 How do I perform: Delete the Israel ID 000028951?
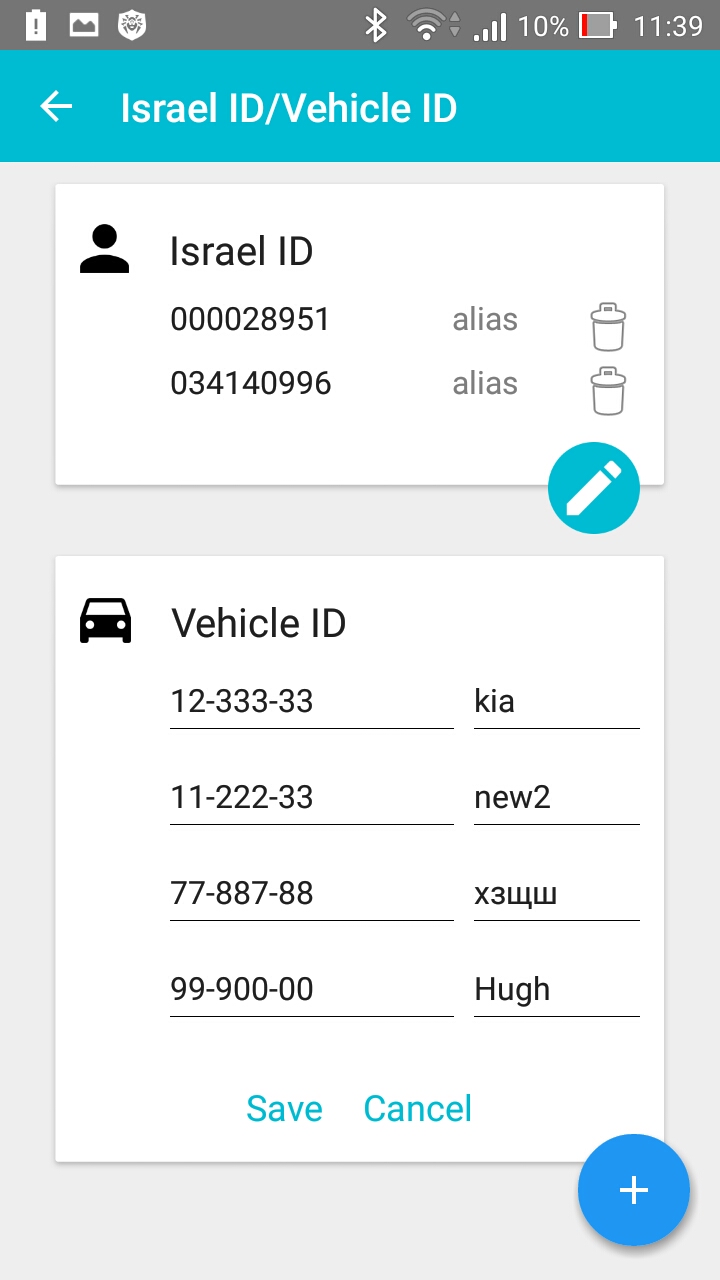tap(608, 327)
